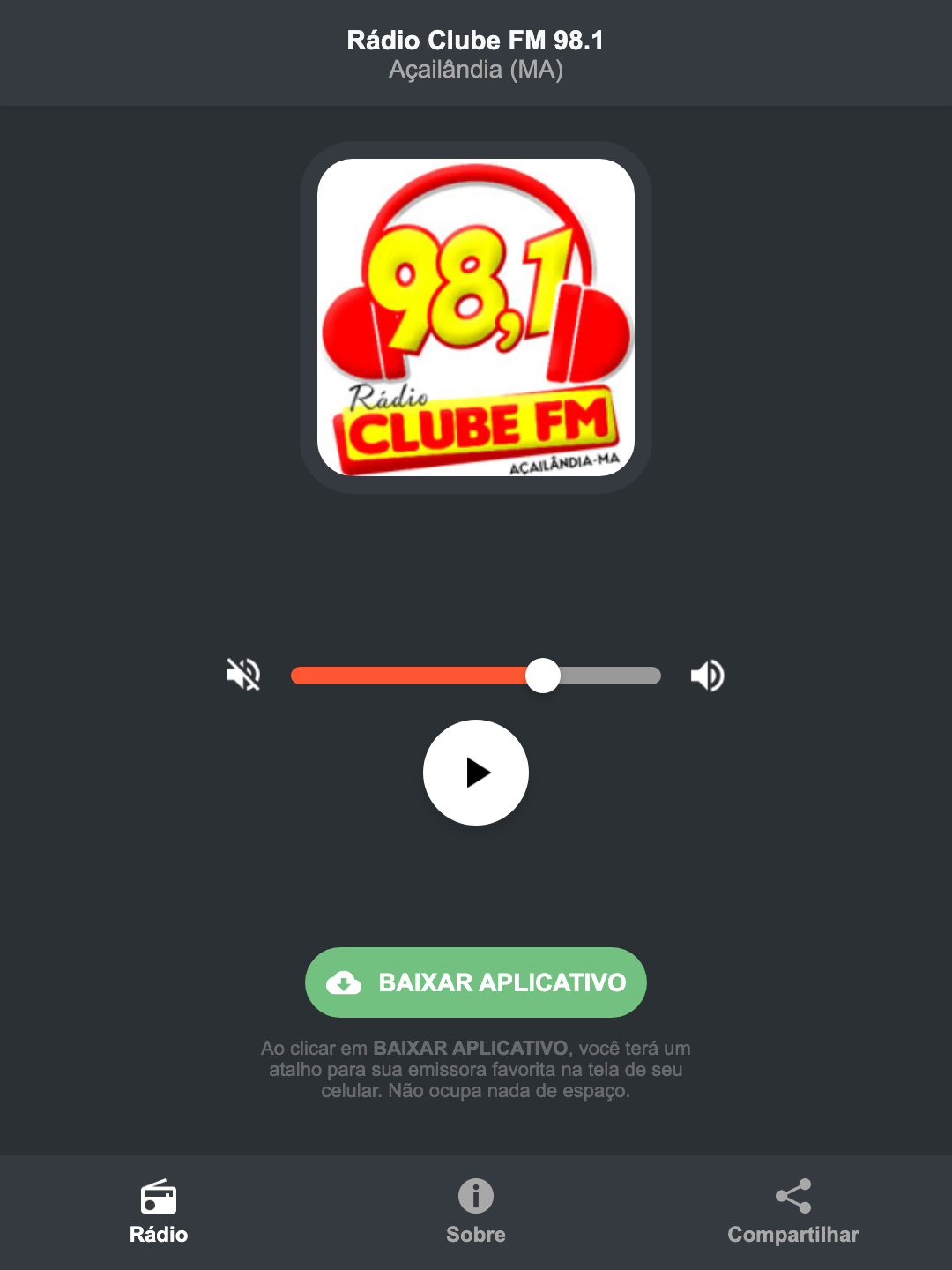The width and height of the screenshot is (952, 1270).
Task: Open the Sobre info icon
Action: point(475,1199)
